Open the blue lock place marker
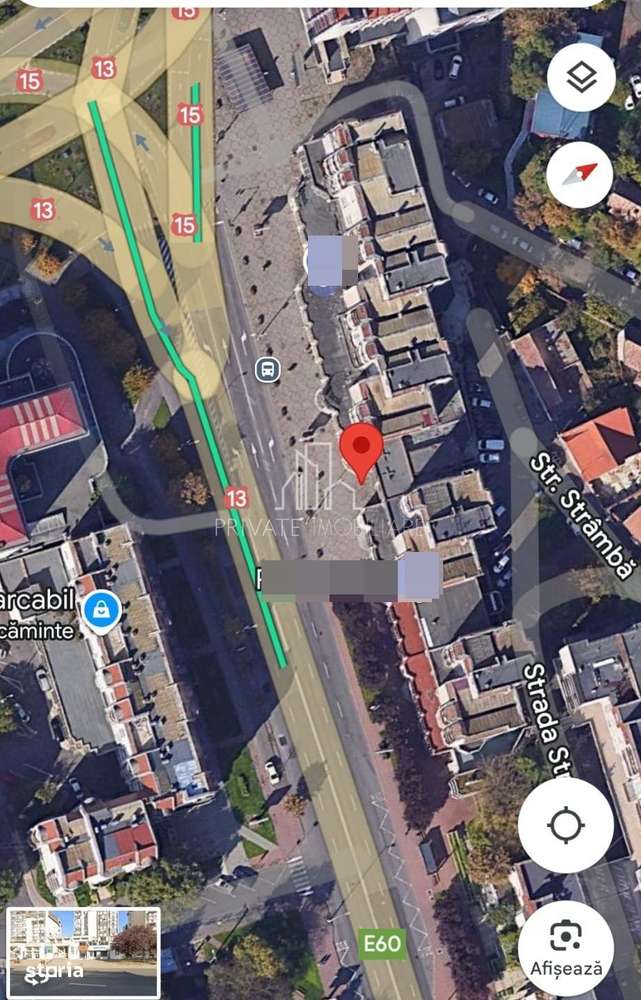The width and height of the screenshot is (641, 1000). (101, 609)
